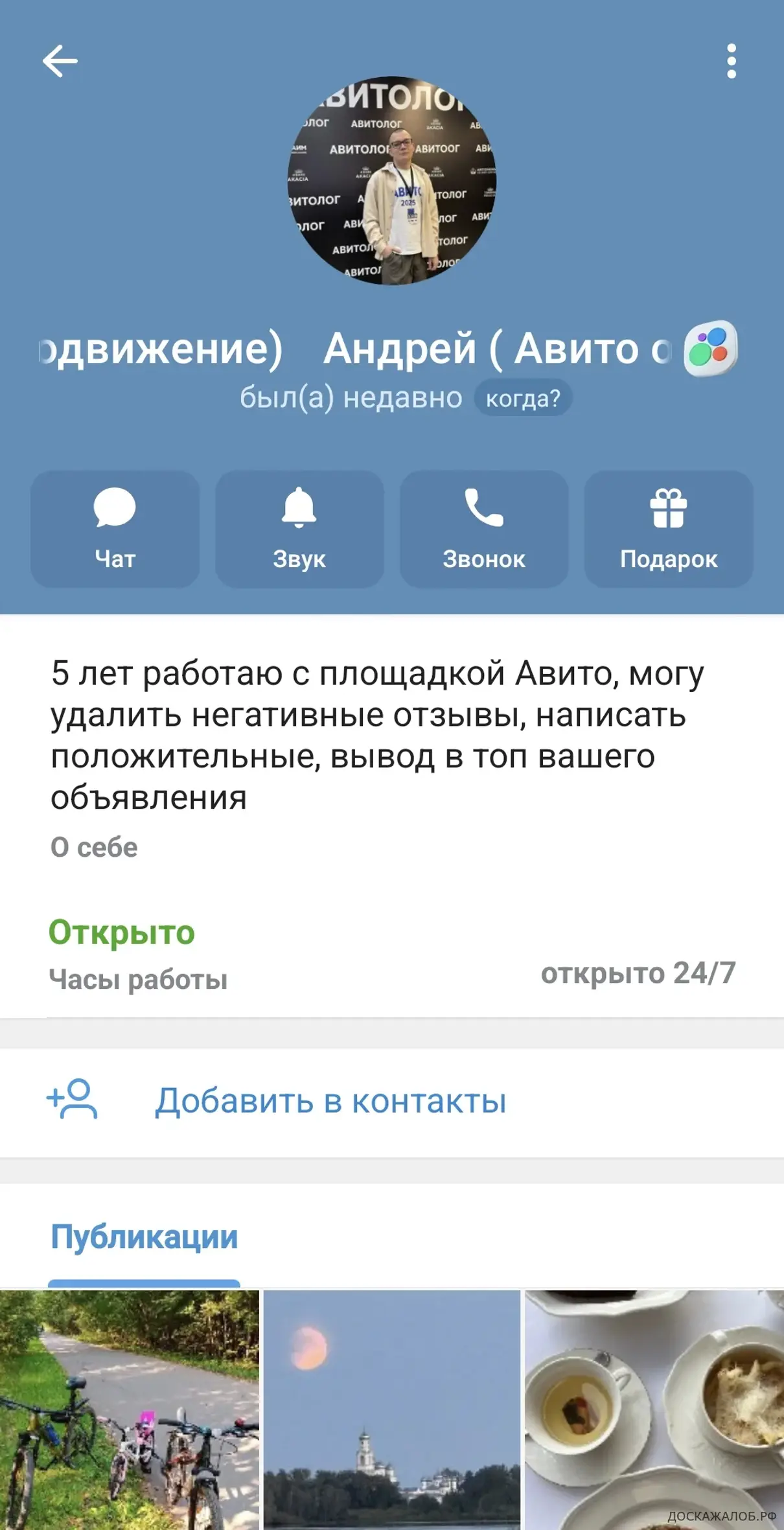This screenshot has width=784, height=1530.
Task: View Андрей's profile photo
Action: point(392,181)
